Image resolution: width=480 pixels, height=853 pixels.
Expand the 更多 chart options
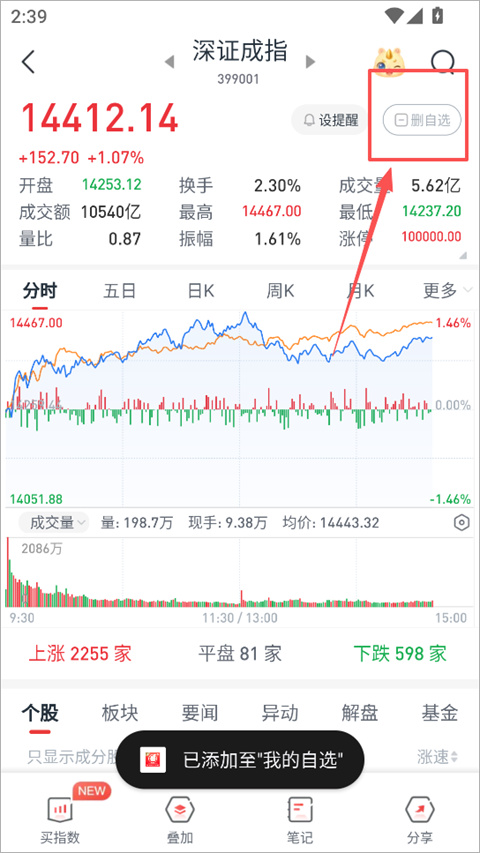(447, 291)
